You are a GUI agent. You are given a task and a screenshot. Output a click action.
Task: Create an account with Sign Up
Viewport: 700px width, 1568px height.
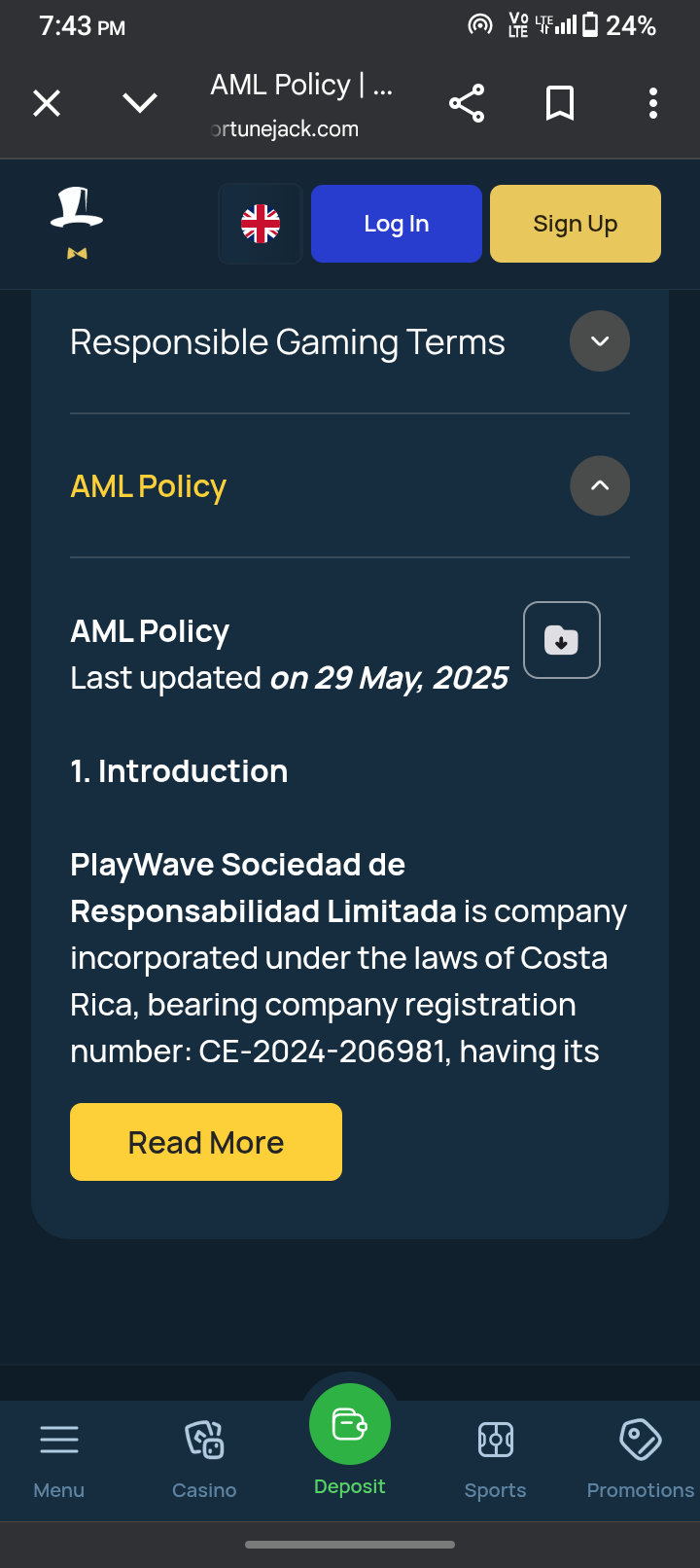pos(576,224)
